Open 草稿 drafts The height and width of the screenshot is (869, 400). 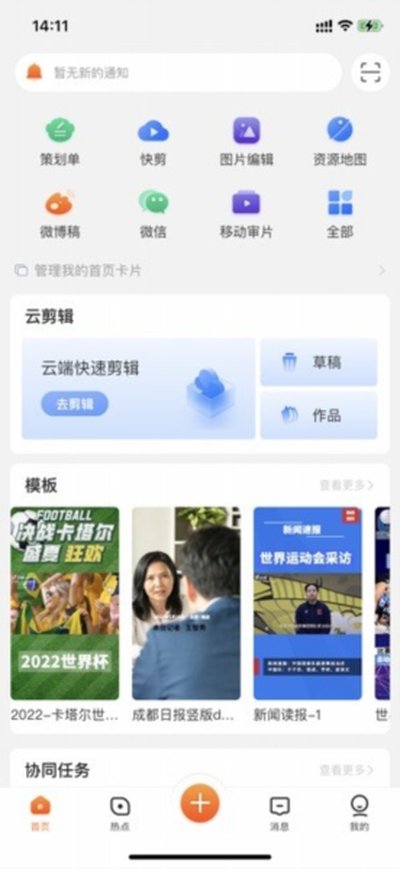click(x=319, y=362)
